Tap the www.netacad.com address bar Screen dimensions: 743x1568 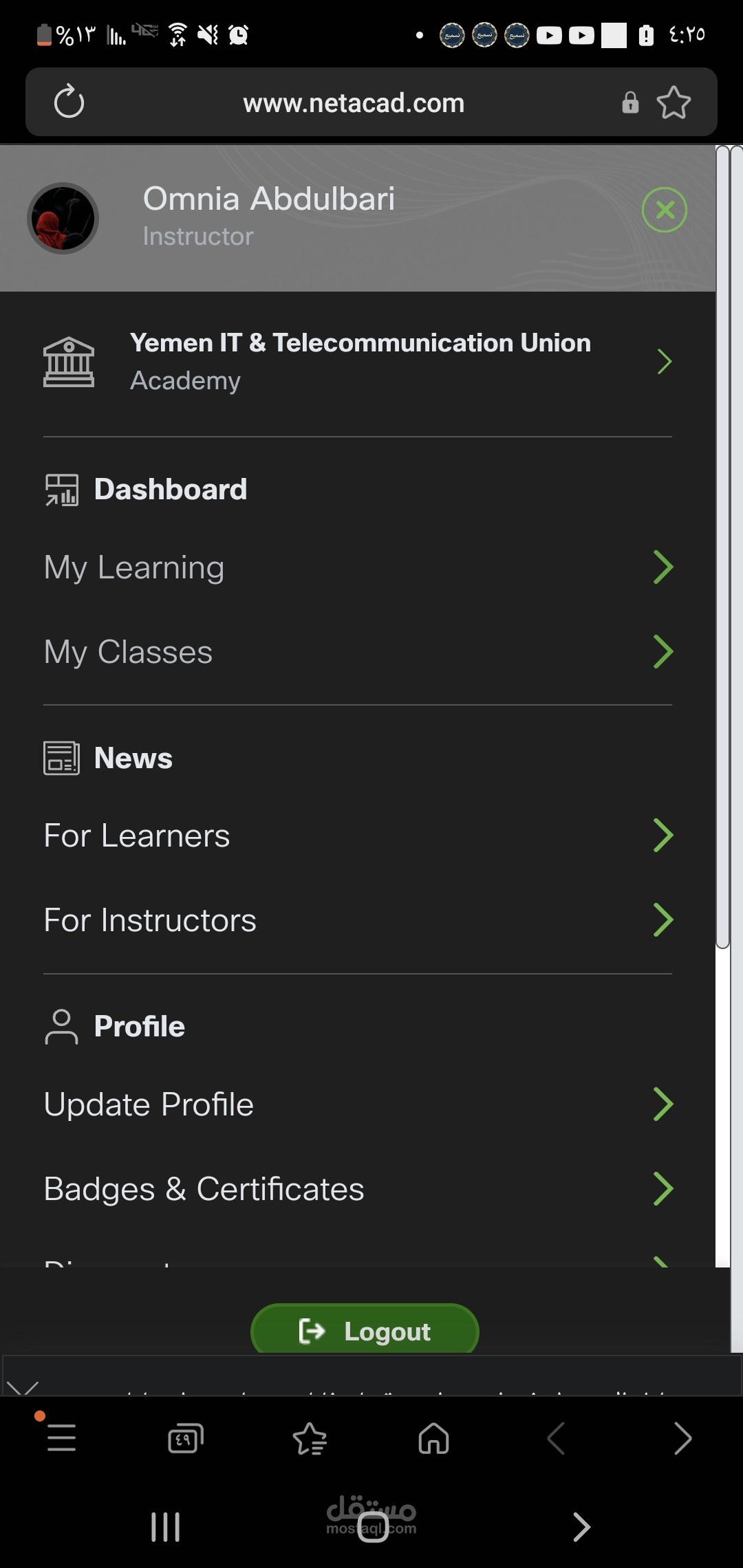click(354, 103)
